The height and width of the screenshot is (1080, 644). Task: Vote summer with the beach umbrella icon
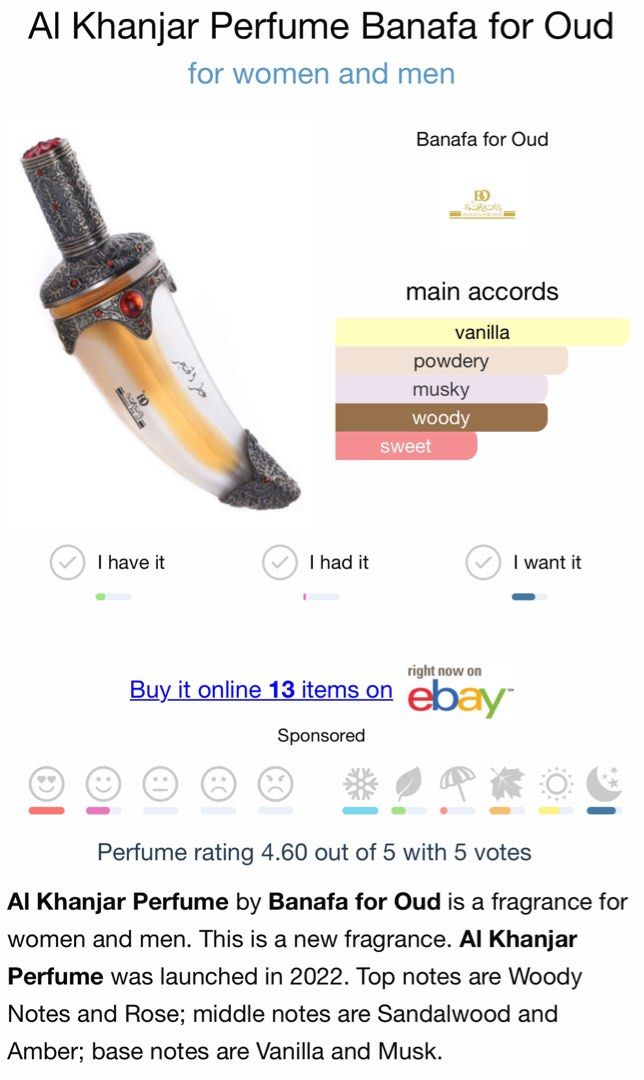pyautogui.click(x=457, y=784)
